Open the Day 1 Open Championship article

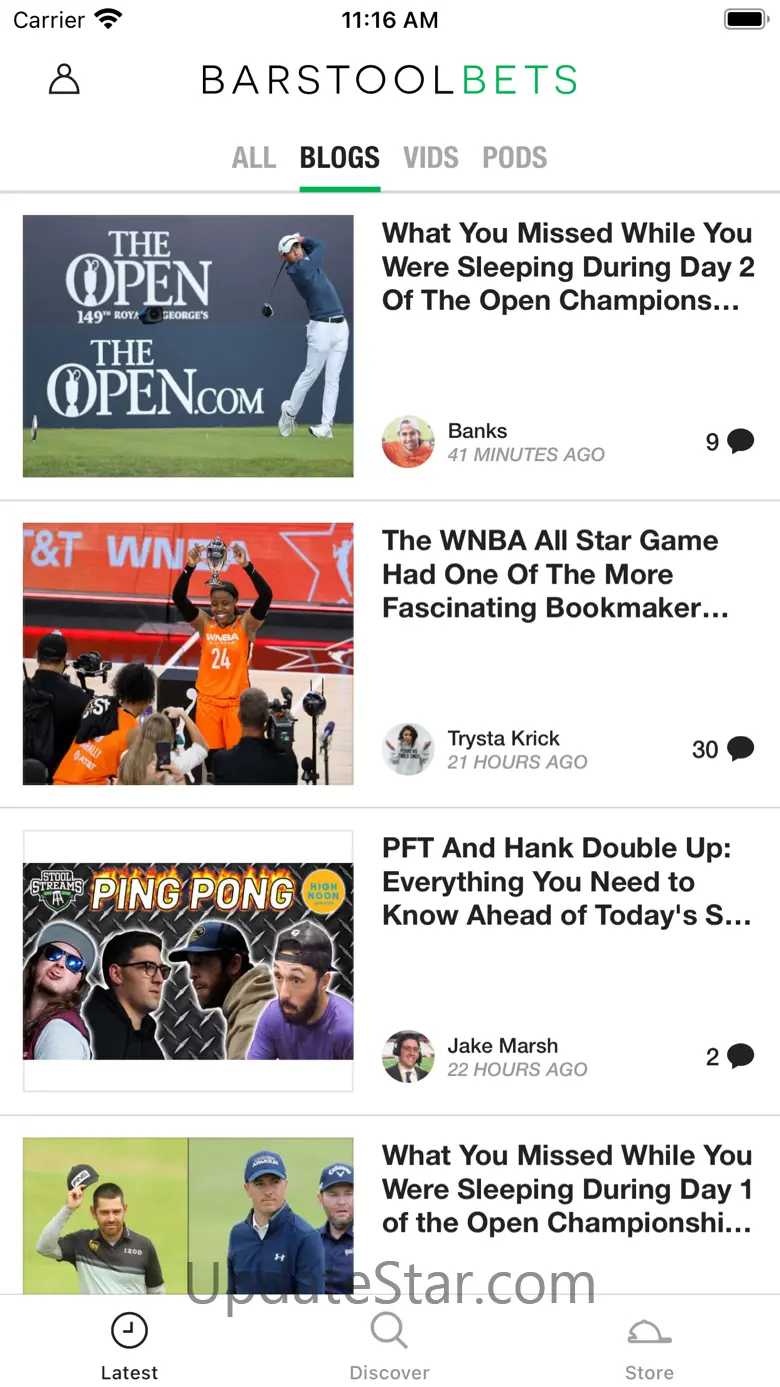pos(567,1189)
